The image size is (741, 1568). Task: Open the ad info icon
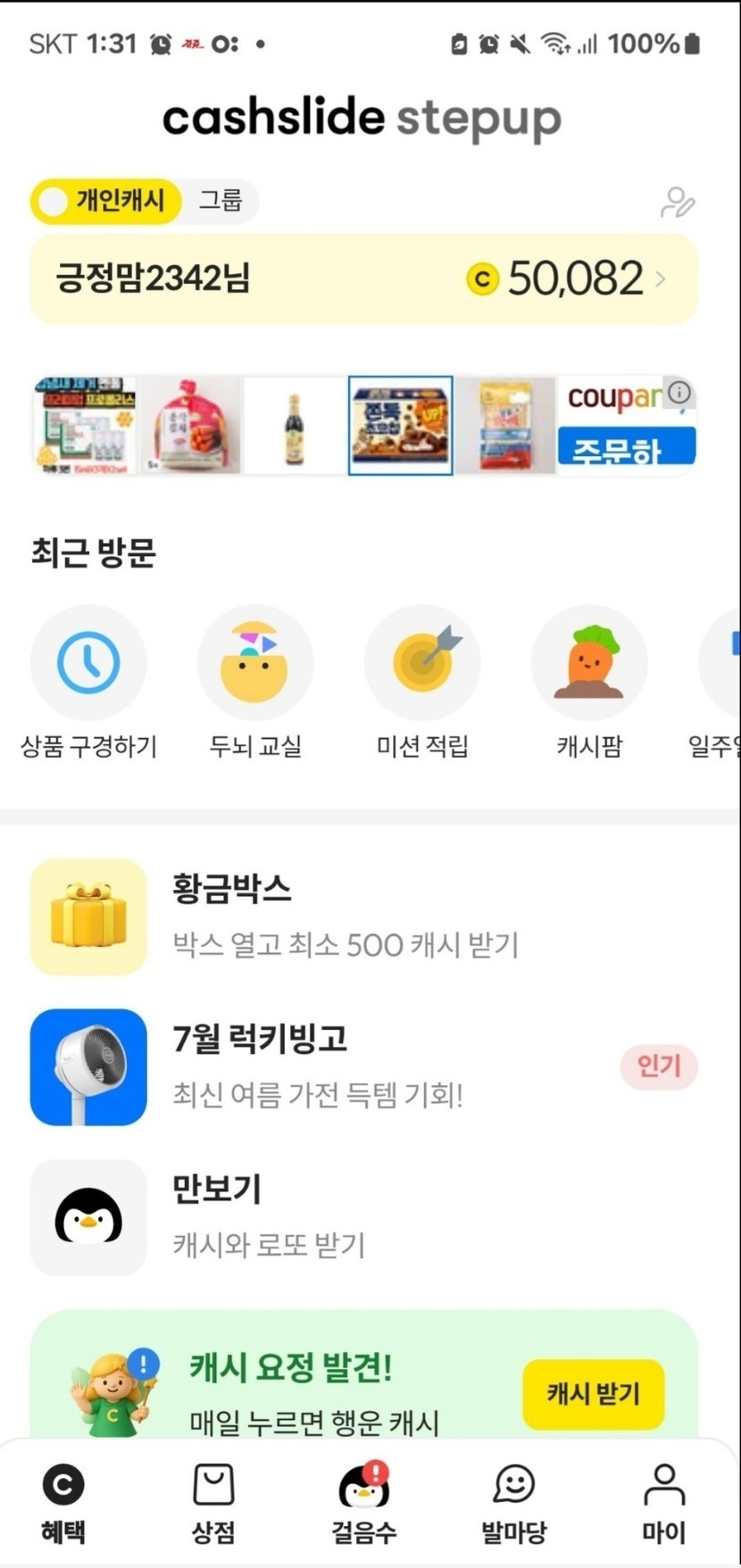click(x=679, y=393)
